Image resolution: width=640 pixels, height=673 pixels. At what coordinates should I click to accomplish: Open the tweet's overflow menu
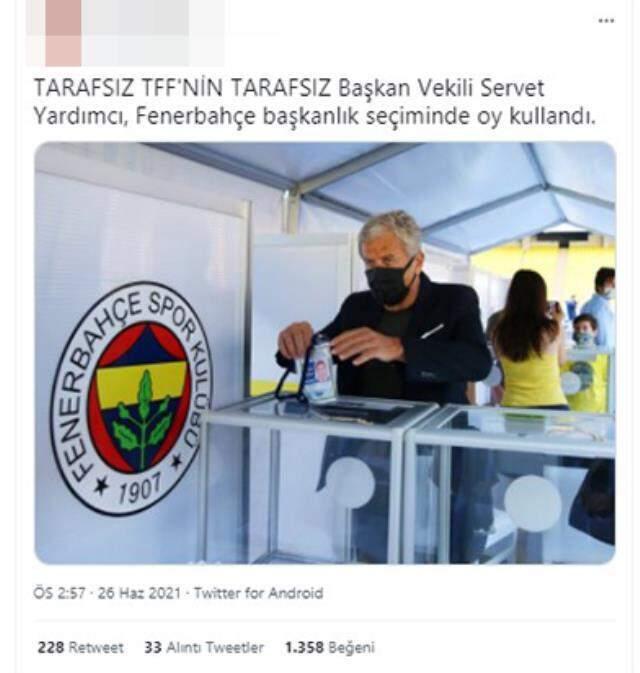point(606,21)
